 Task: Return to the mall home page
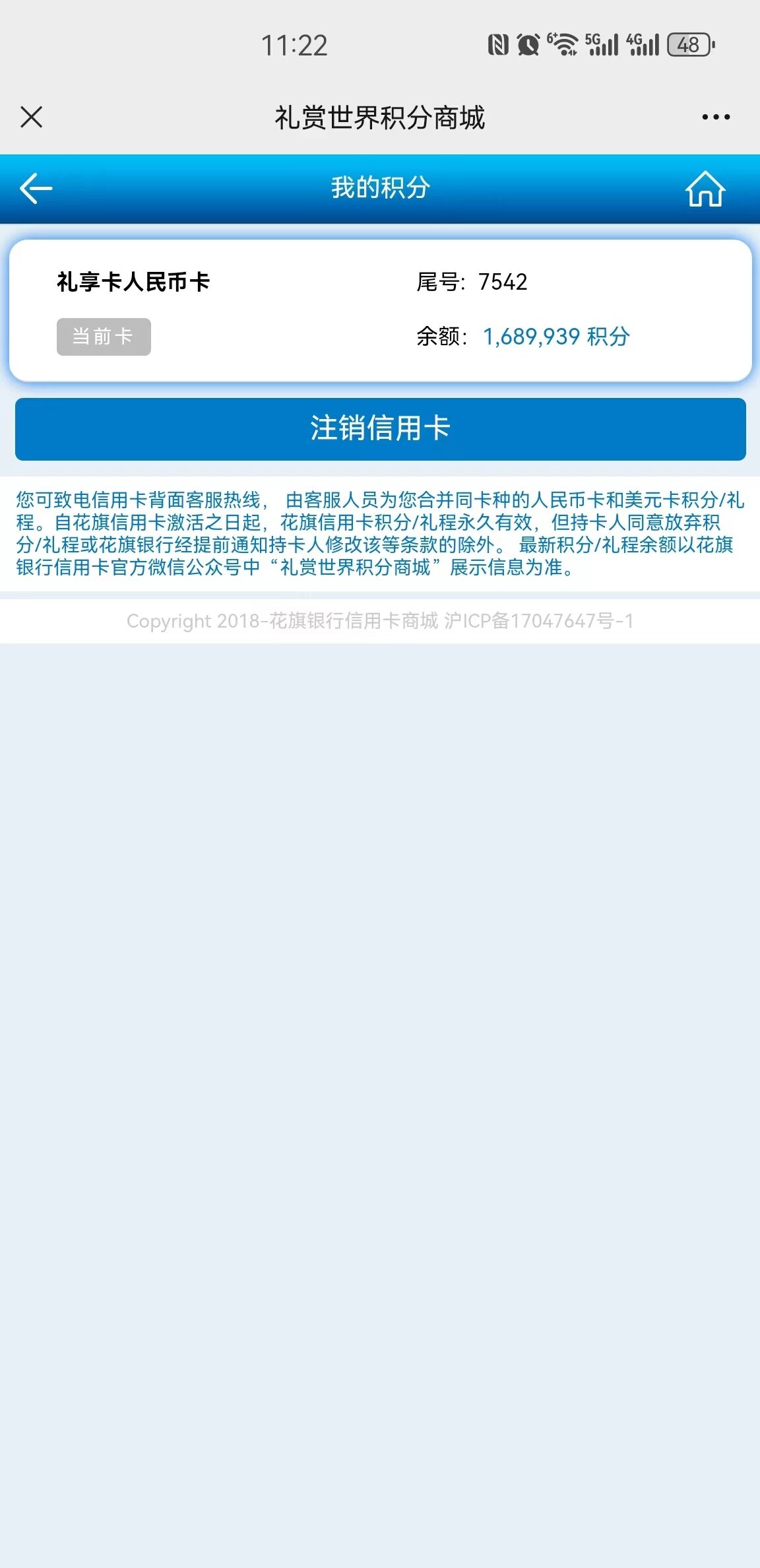point(705,189)
